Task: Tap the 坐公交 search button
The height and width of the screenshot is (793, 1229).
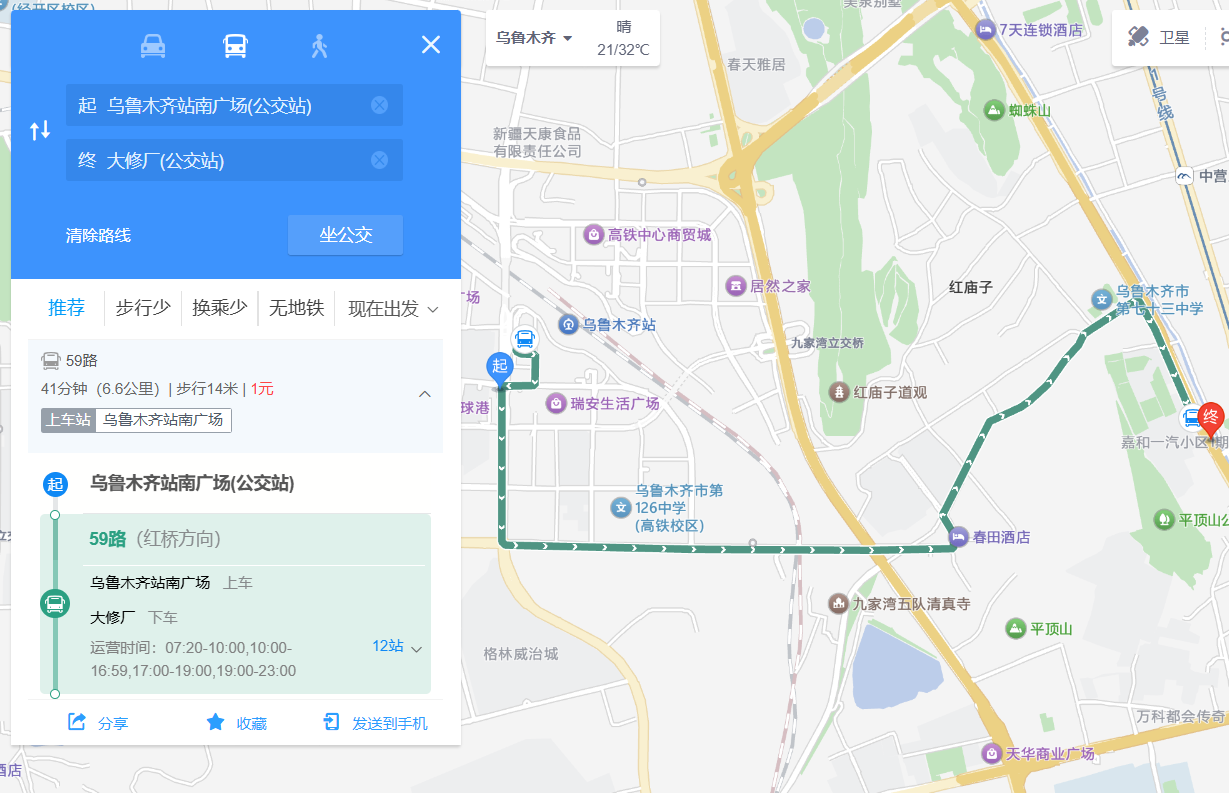Action: tap(345, 235)
